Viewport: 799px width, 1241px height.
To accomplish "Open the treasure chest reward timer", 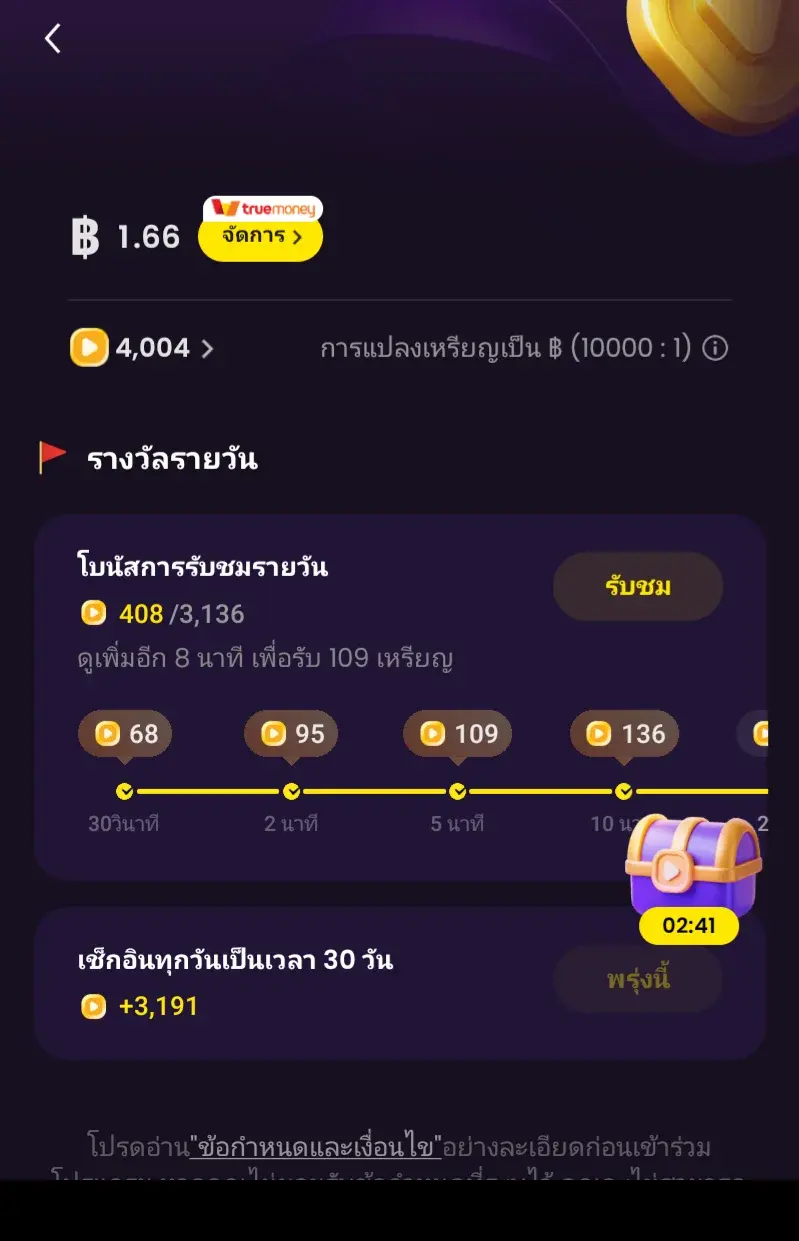I will [x=692, y=875].
